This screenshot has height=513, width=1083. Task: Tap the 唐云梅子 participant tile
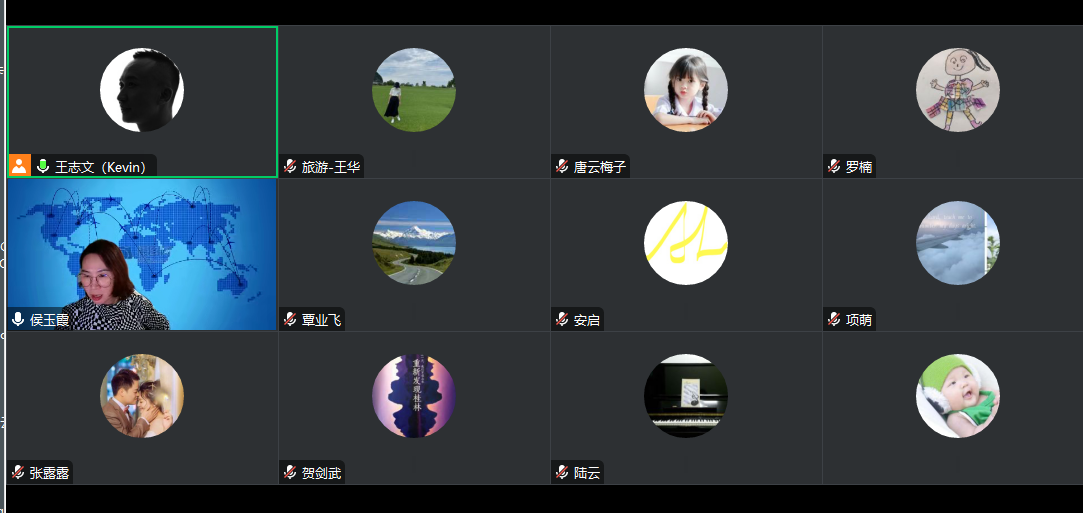[686, 102]
